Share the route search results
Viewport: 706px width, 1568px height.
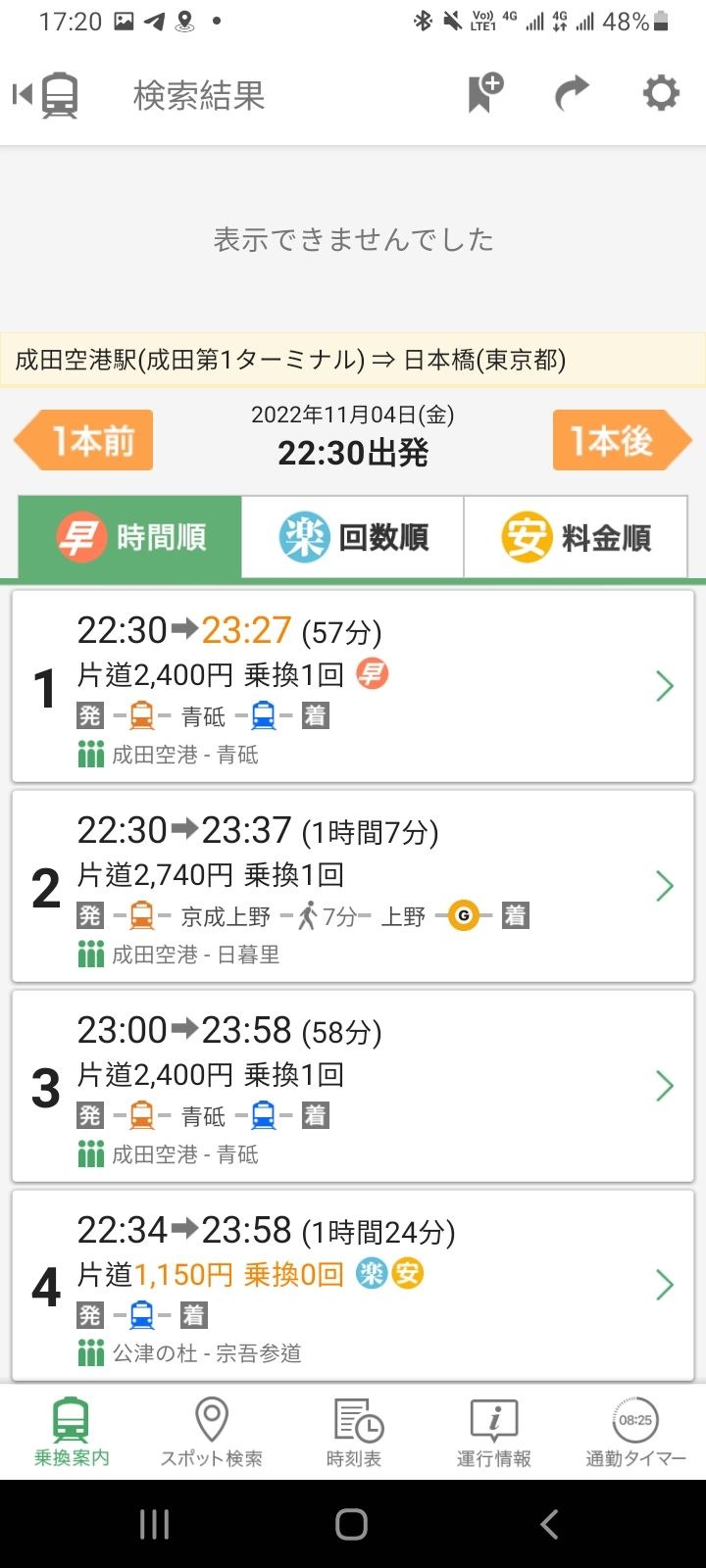[572, 94]
